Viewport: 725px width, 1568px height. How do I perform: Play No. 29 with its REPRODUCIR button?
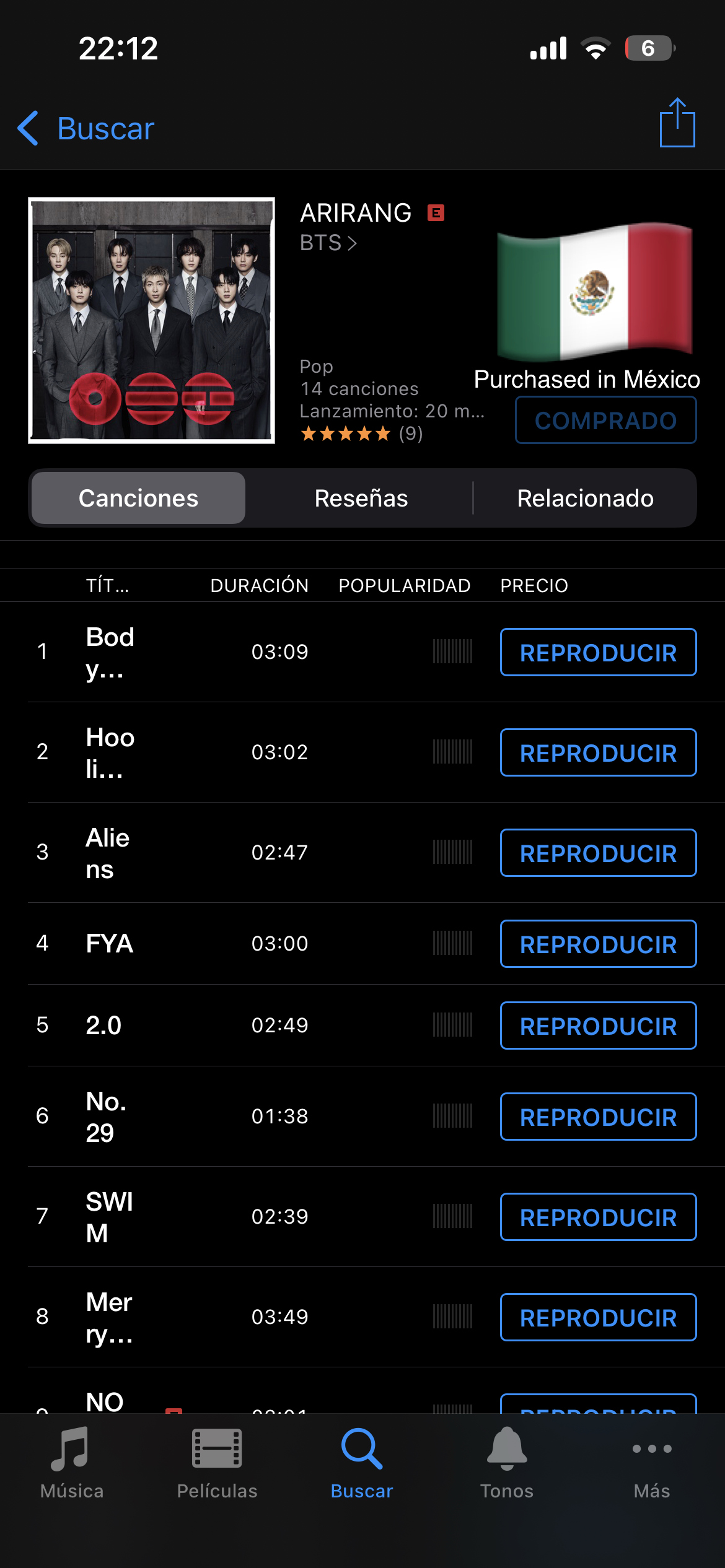pos(598,1117)
